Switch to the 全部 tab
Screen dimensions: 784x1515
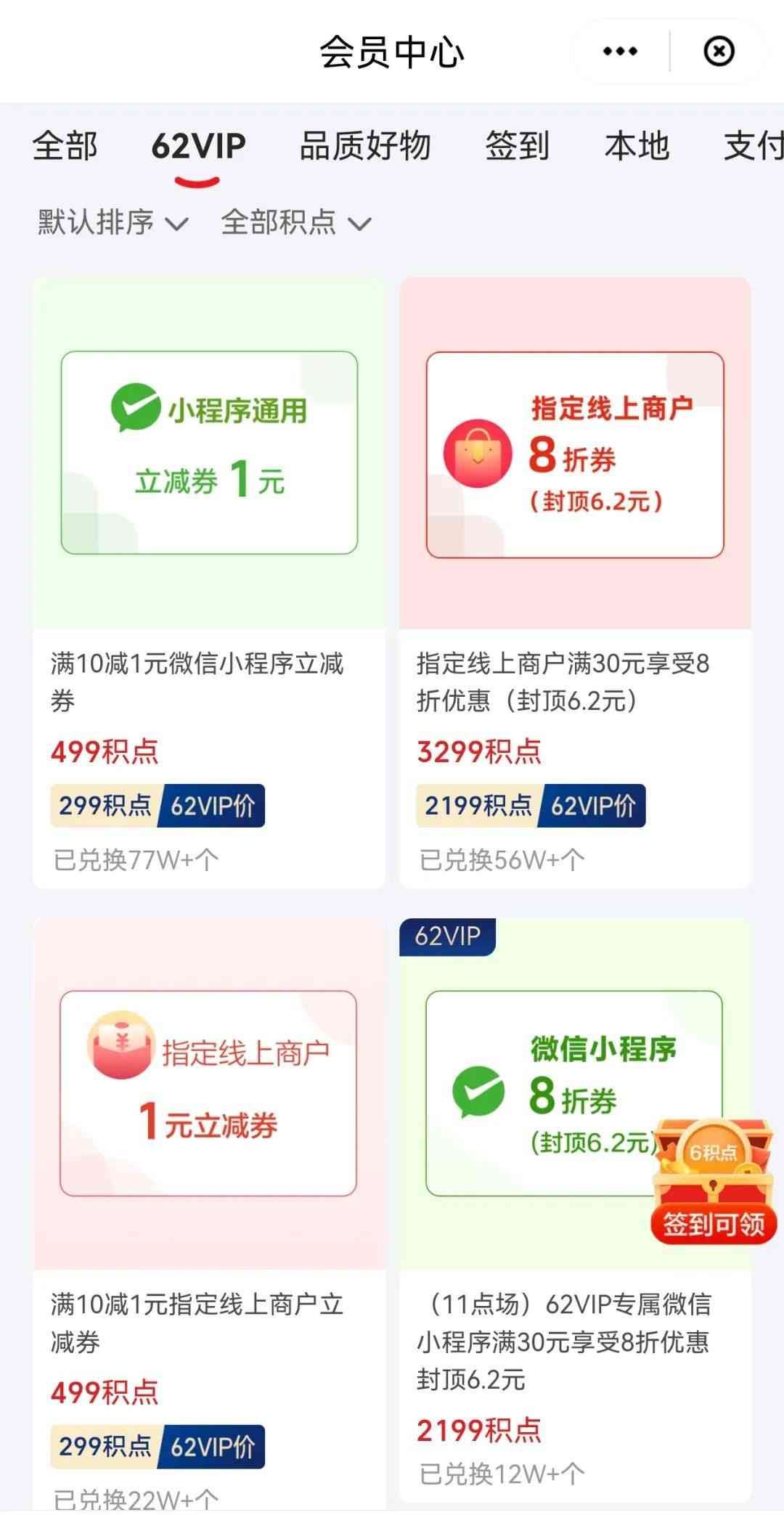(65, 146)
